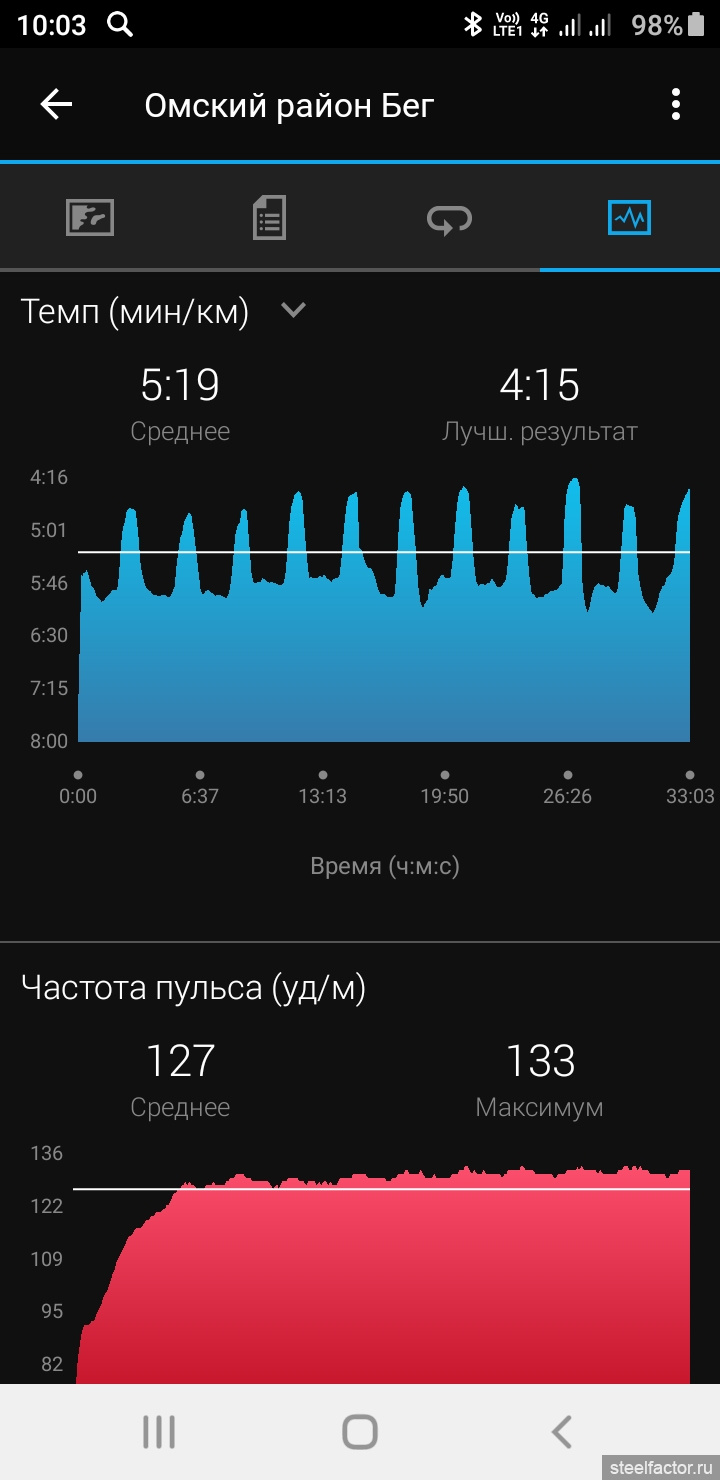Go back using the top-left arrow
This screenshot has height=1480, width=720.
(x=56, y=104)
